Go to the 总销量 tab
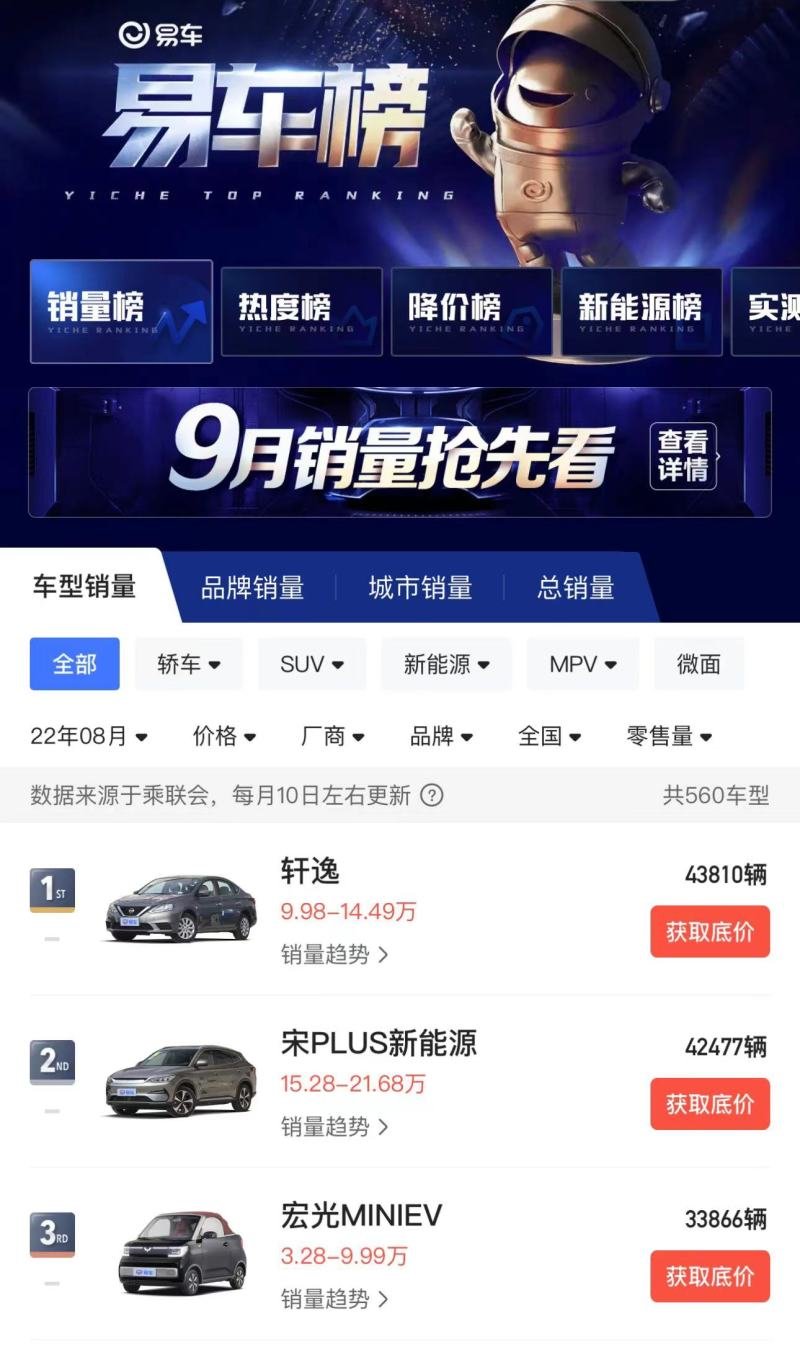This screenshot has height=1352, width=800. click(575, 588)
